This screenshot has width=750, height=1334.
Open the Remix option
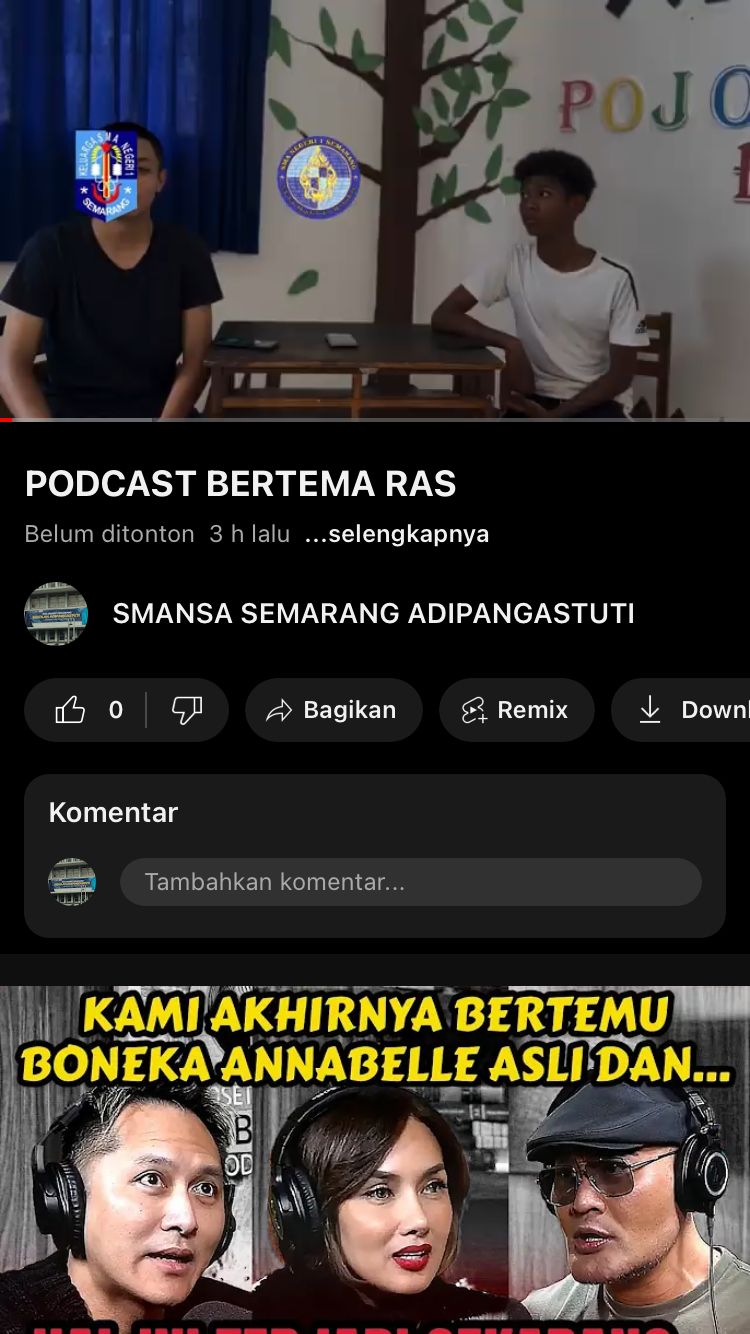tap(516, 710)
